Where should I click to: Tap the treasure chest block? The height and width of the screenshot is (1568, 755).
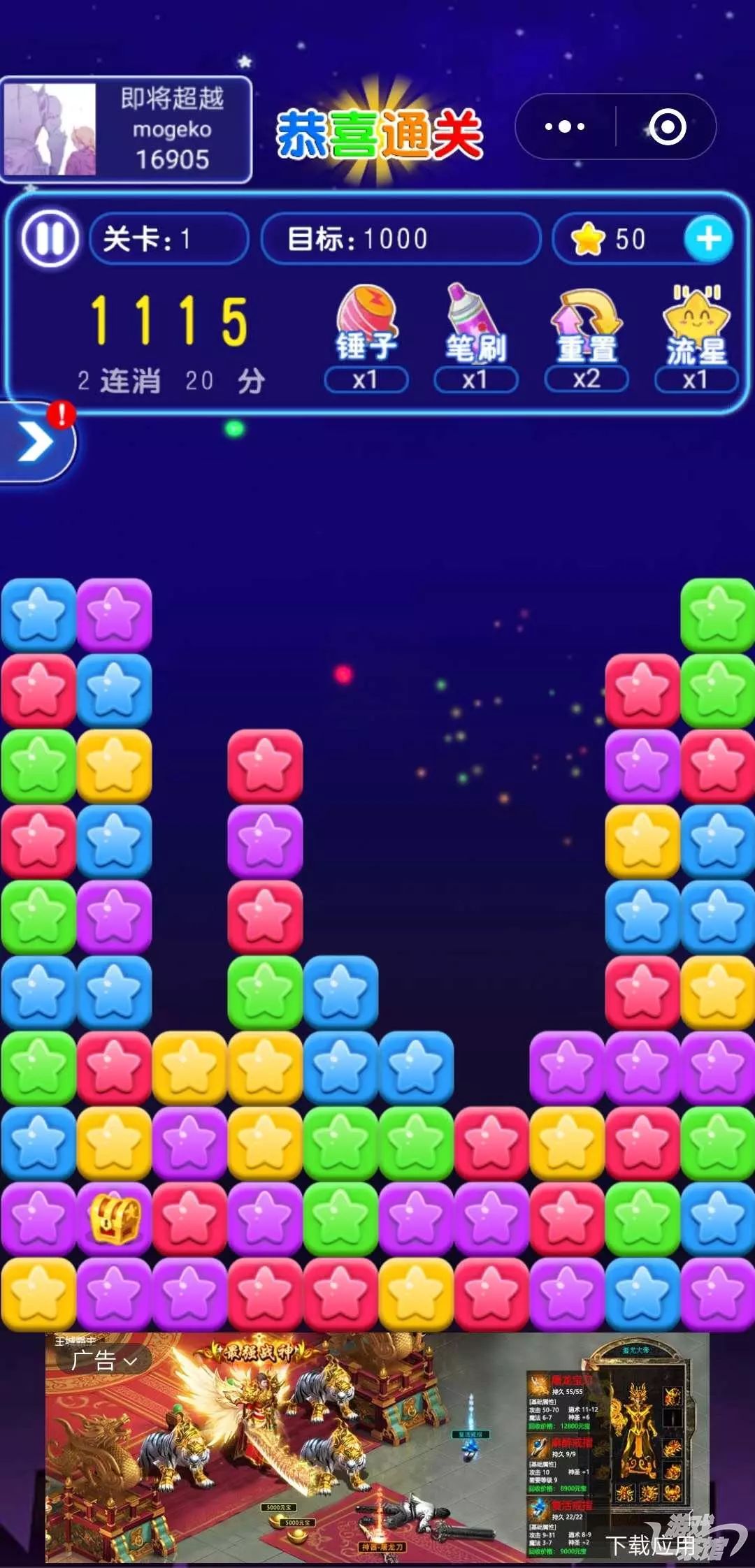(x=115, y=1219)
